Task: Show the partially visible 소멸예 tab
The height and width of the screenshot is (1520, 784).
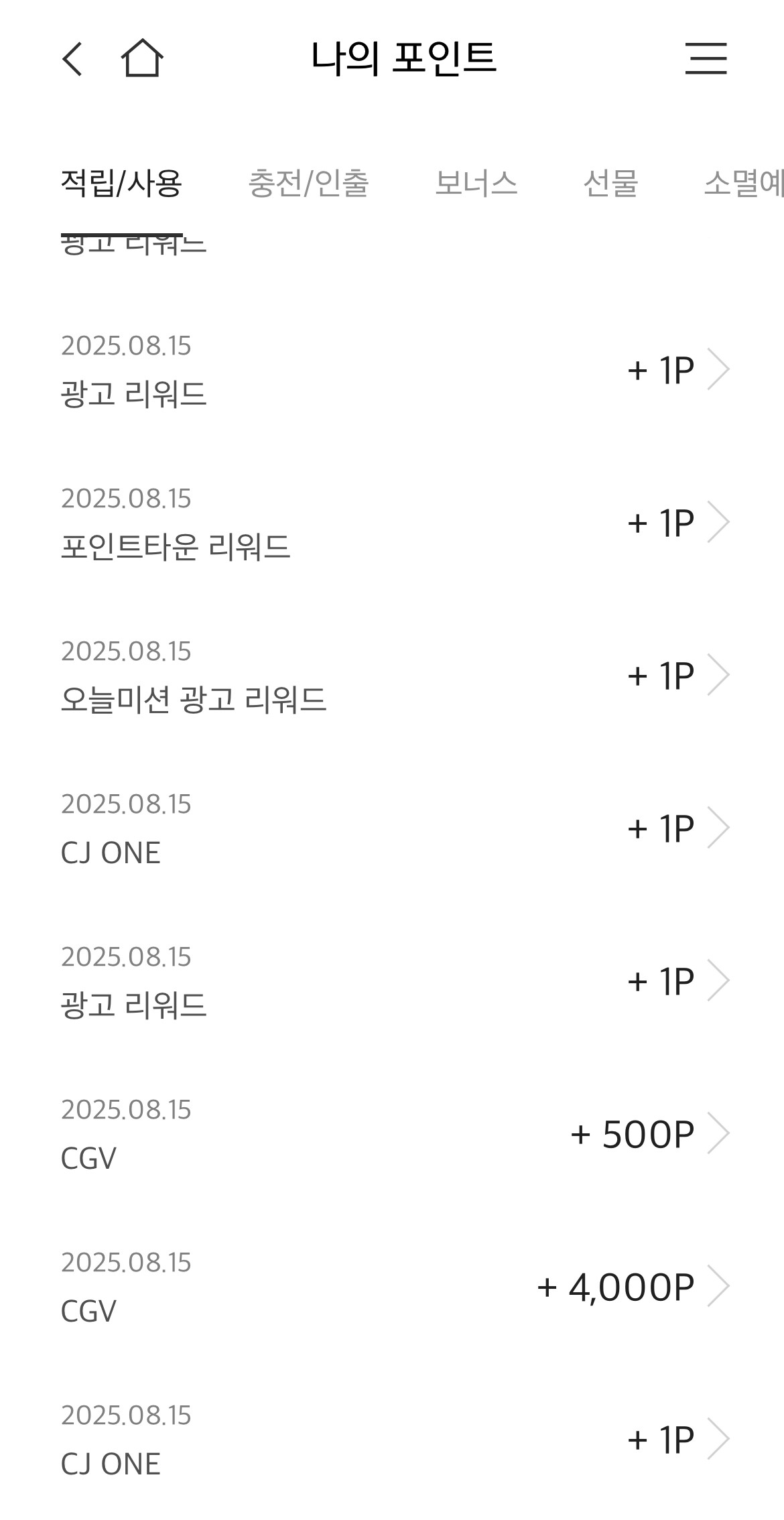Action: pos(742,183)
